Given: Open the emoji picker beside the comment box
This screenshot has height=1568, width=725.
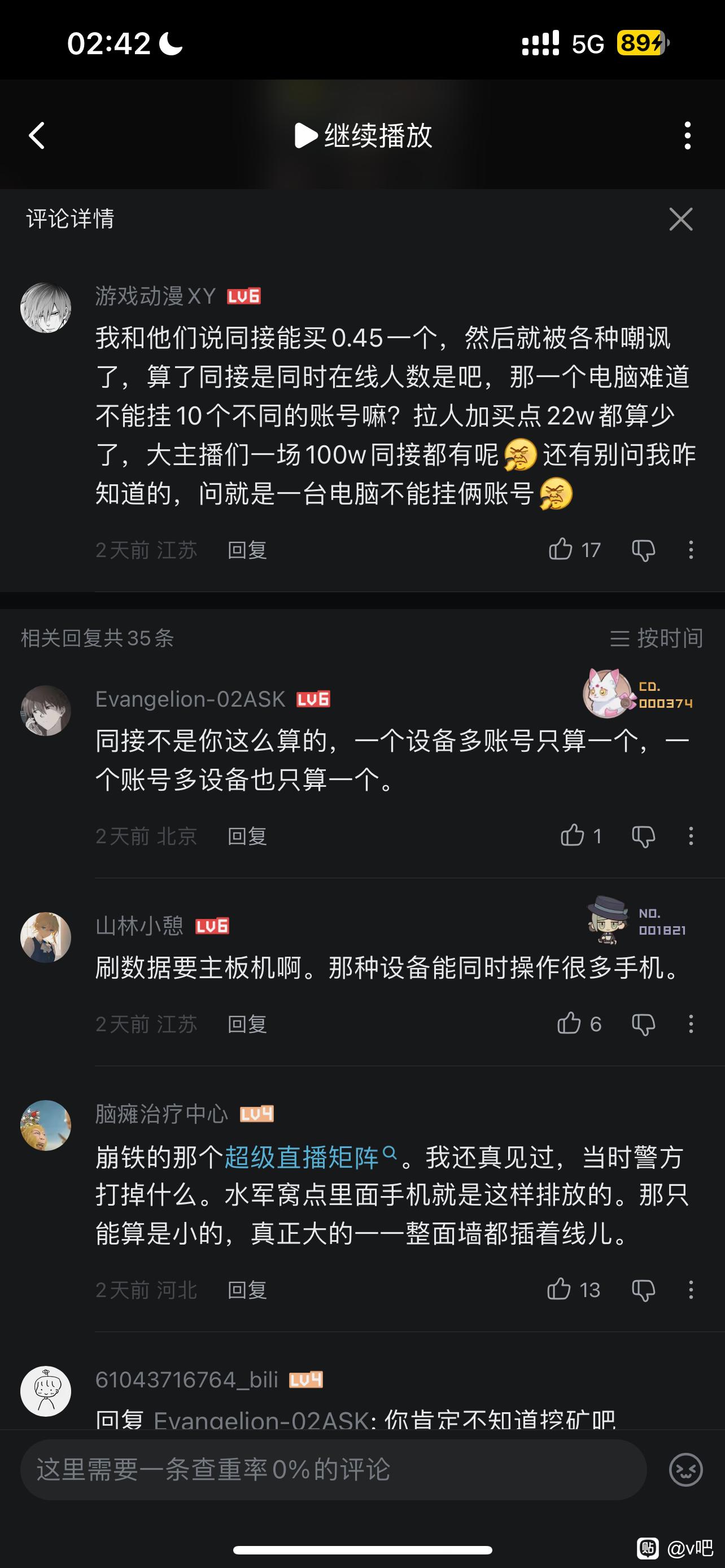Looking at the screenshot, I should (x=685, y=1469).
